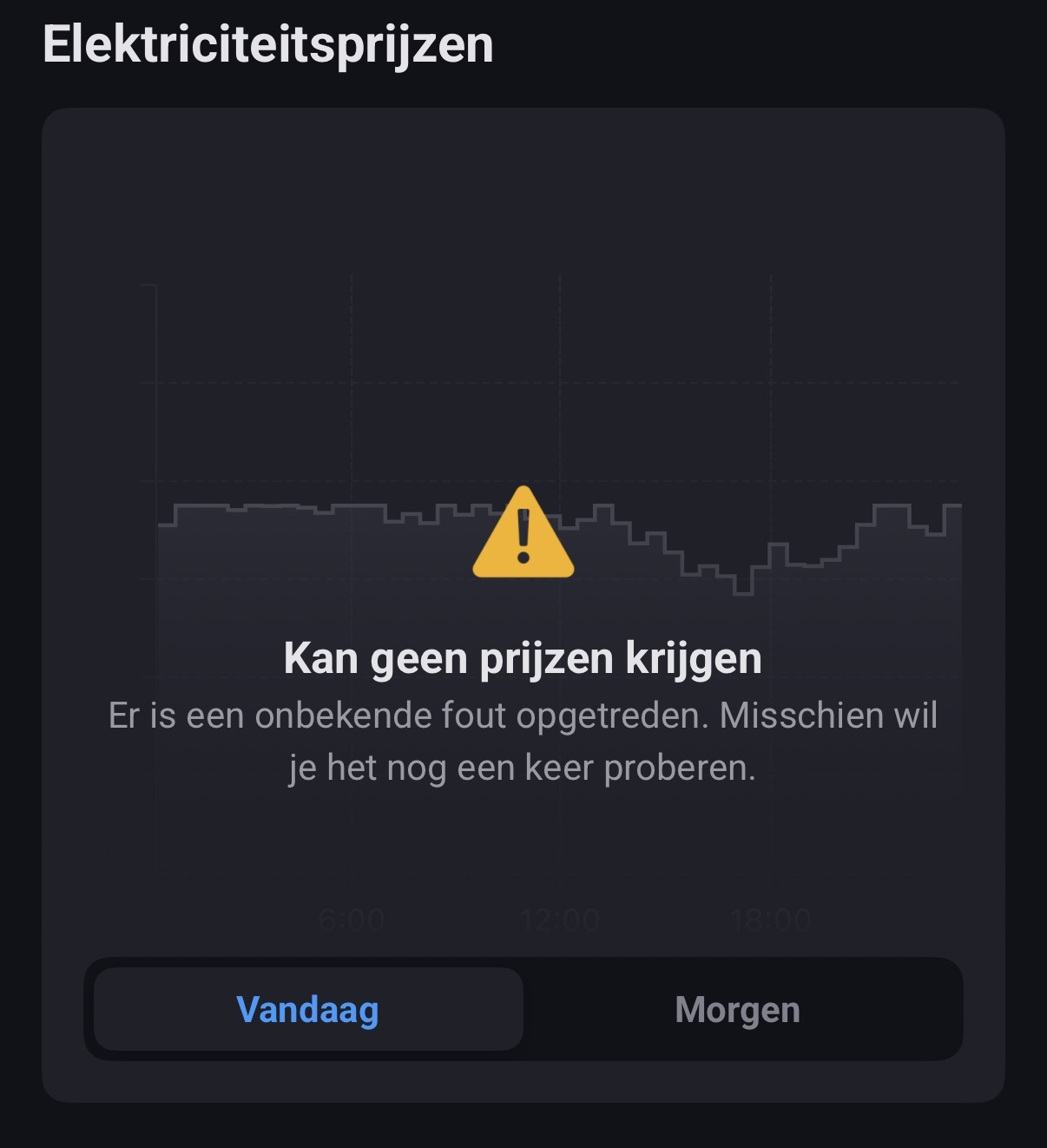Switch to the Vandaag tab

coord(308,1009)
